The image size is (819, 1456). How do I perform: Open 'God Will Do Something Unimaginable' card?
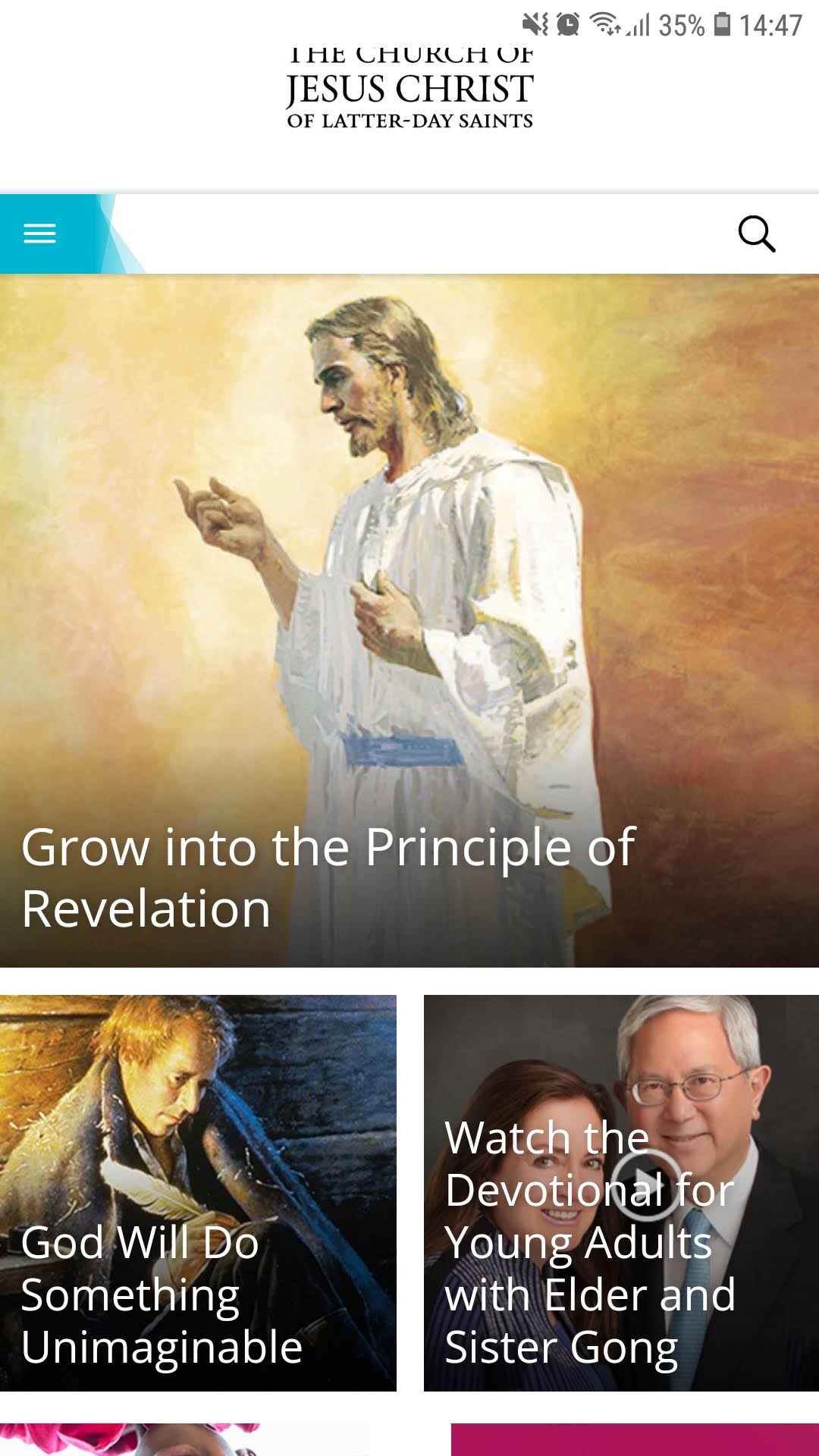point(198,1193)
